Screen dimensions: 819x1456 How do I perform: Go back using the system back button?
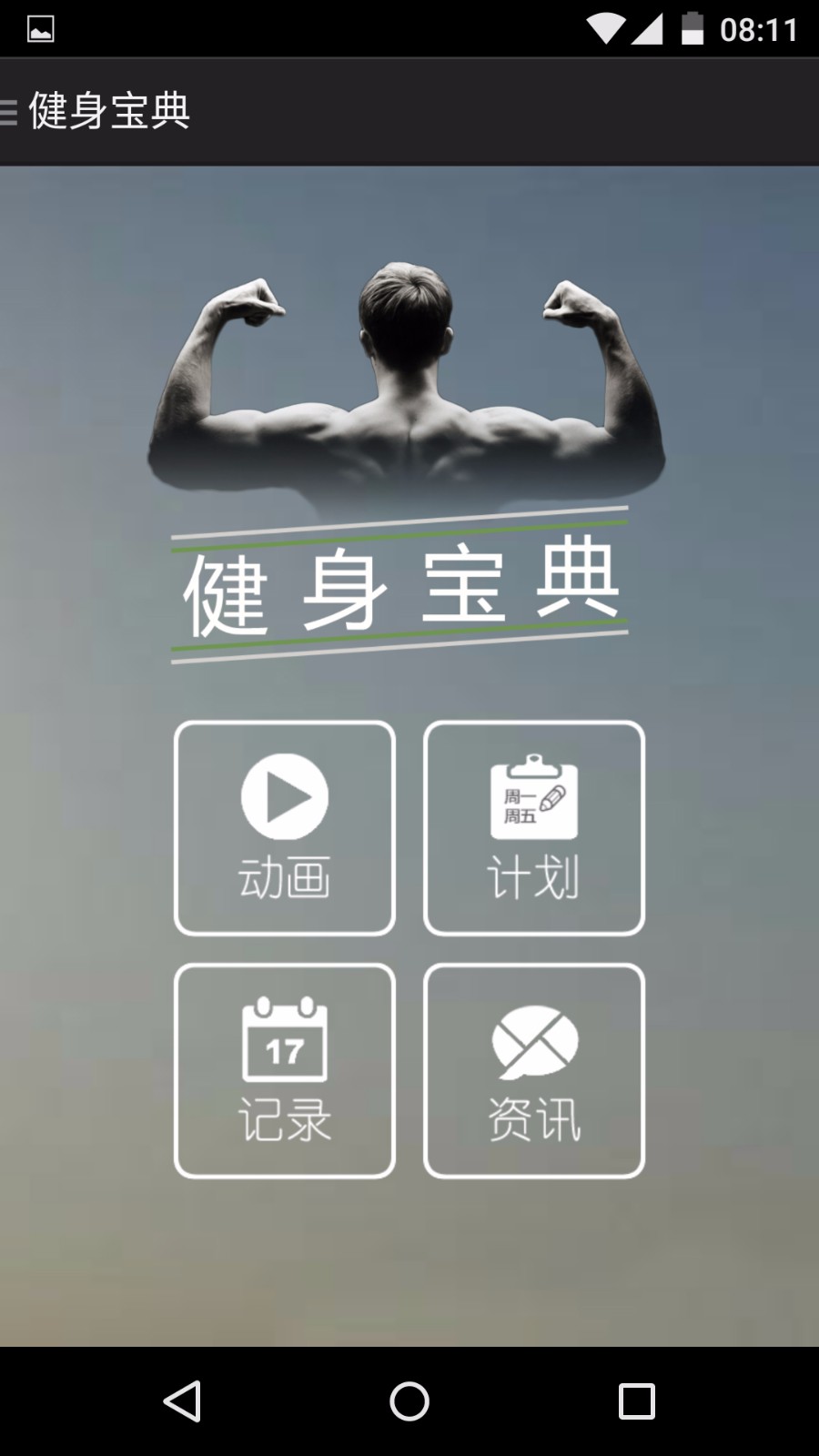pyautogui.click(x=182, y=1401)
